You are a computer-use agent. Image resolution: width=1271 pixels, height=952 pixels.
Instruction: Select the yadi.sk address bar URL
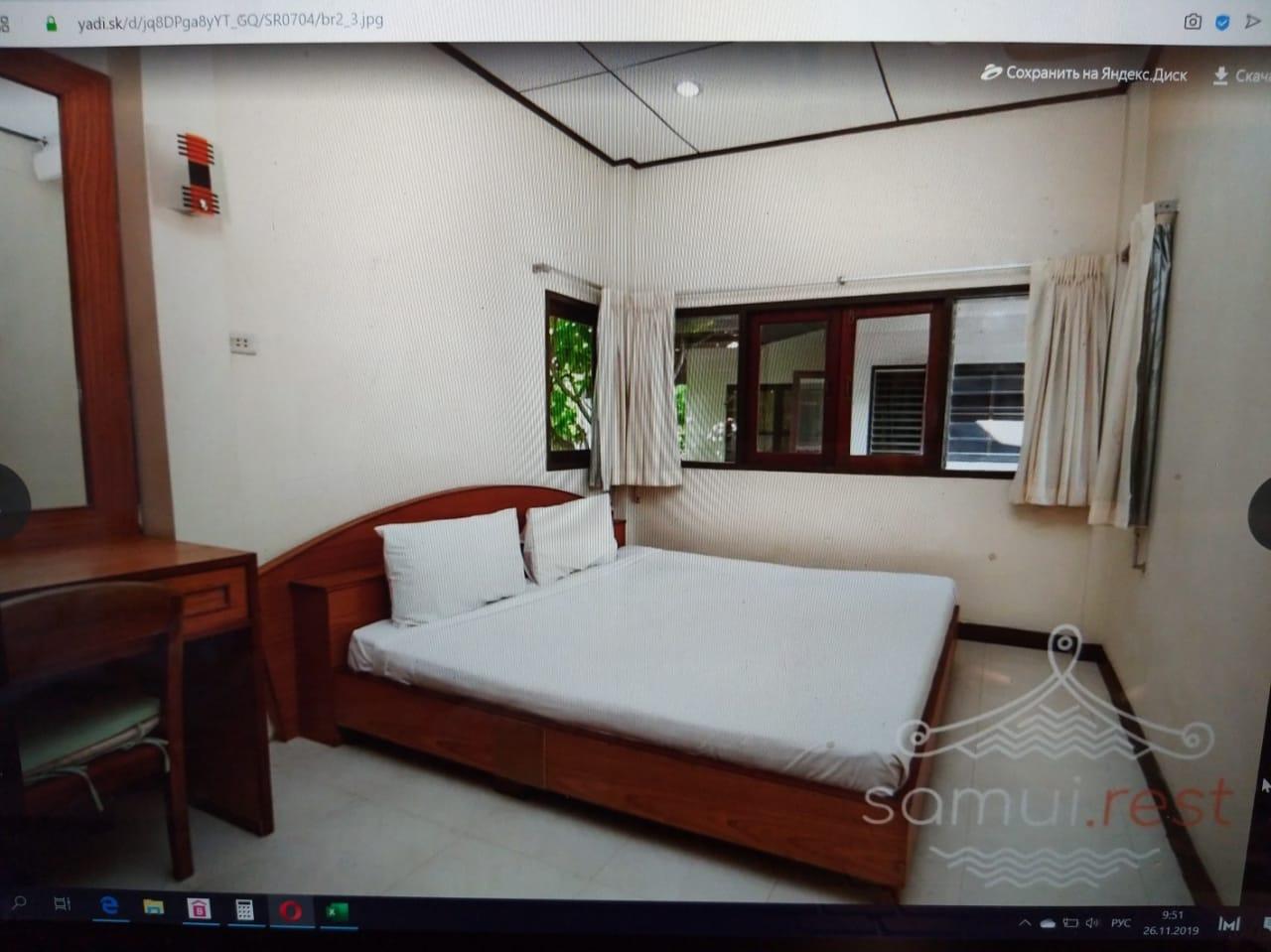click(x=229, y=20)
